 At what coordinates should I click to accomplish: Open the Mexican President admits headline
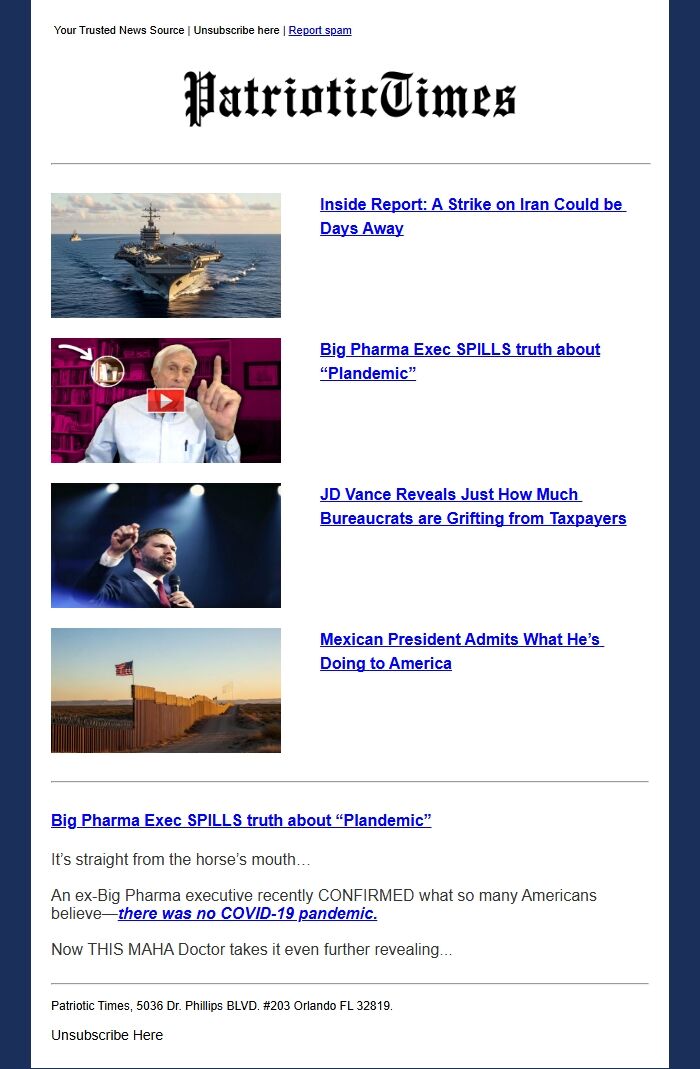pyautogui.click(x=461, y=651)
